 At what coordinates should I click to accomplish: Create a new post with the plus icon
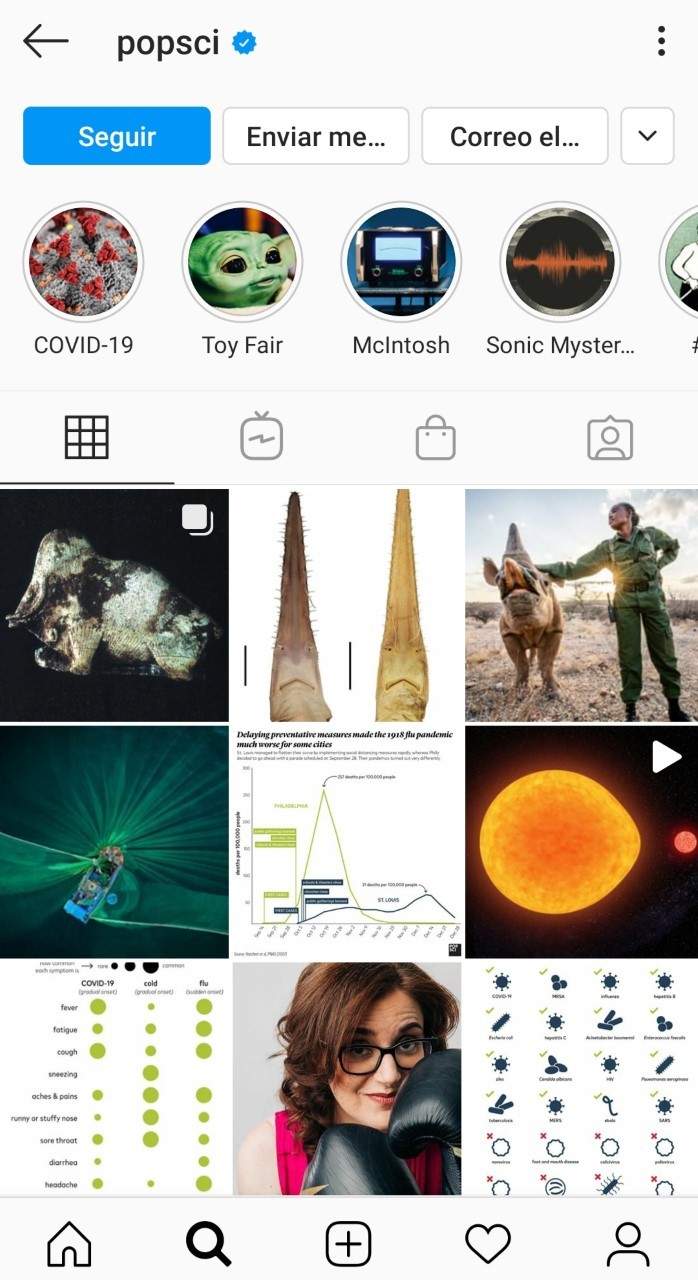tap(348, 1243)
